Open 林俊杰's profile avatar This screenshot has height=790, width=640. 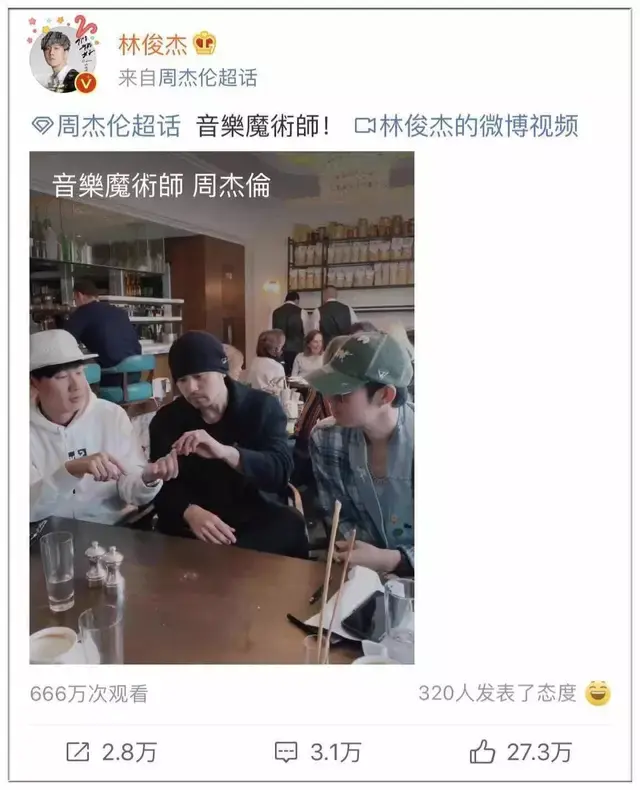click(x=63, y=58)
